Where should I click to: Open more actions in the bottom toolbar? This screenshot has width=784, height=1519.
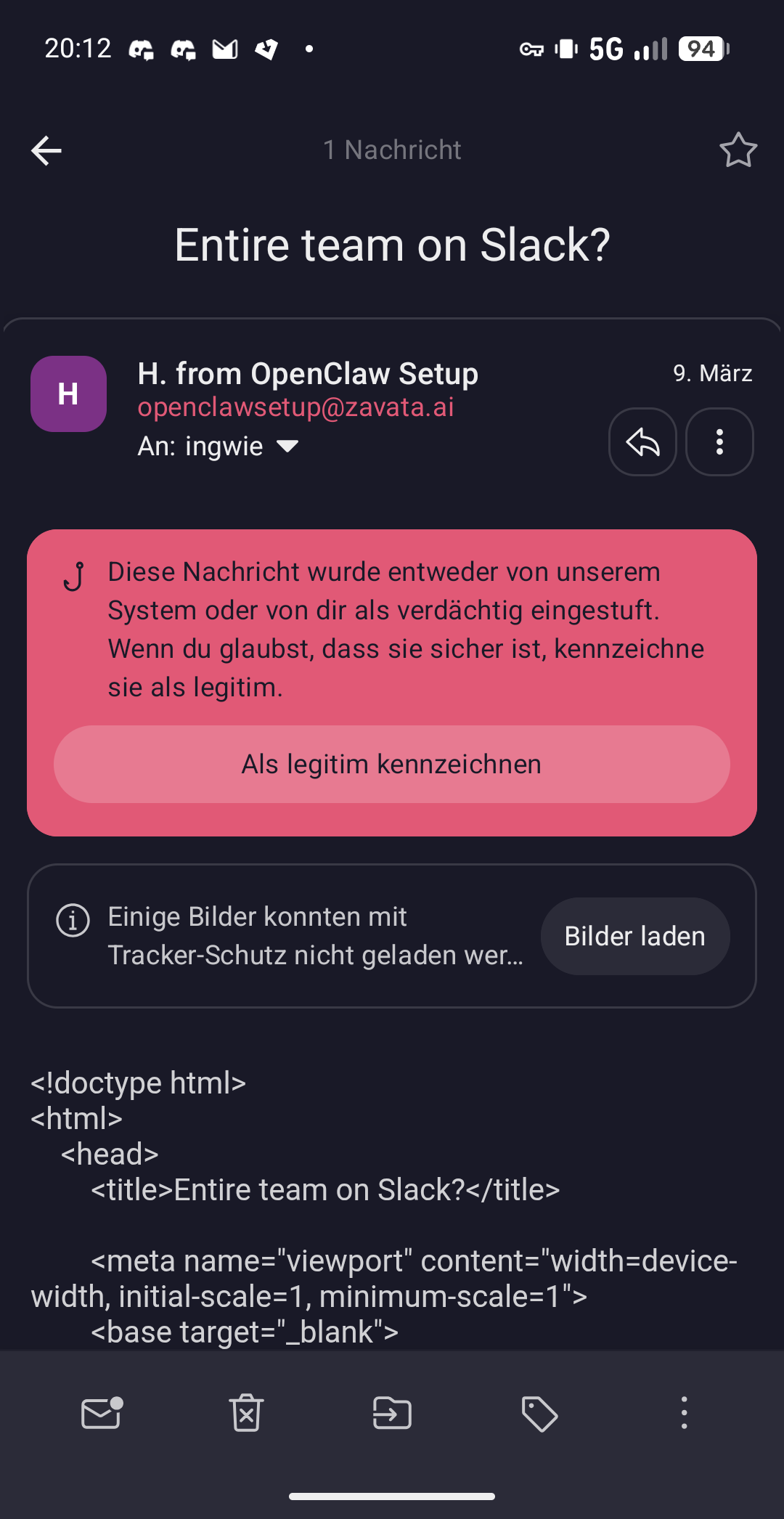click(684, 1413)
